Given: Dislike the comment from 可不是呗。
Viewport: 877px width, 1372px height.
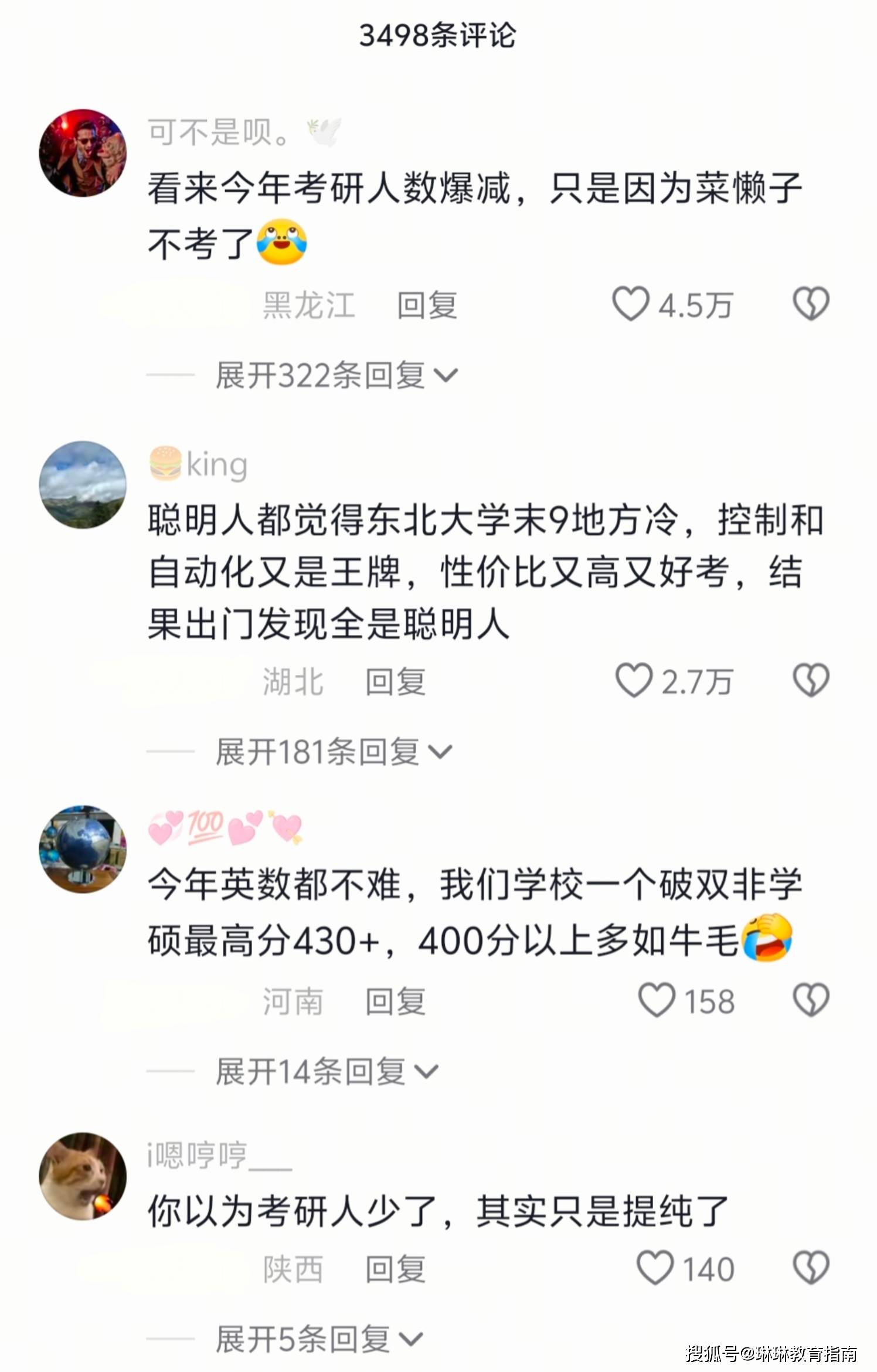Looking at the screenshot, I should (x=811, y=304).
